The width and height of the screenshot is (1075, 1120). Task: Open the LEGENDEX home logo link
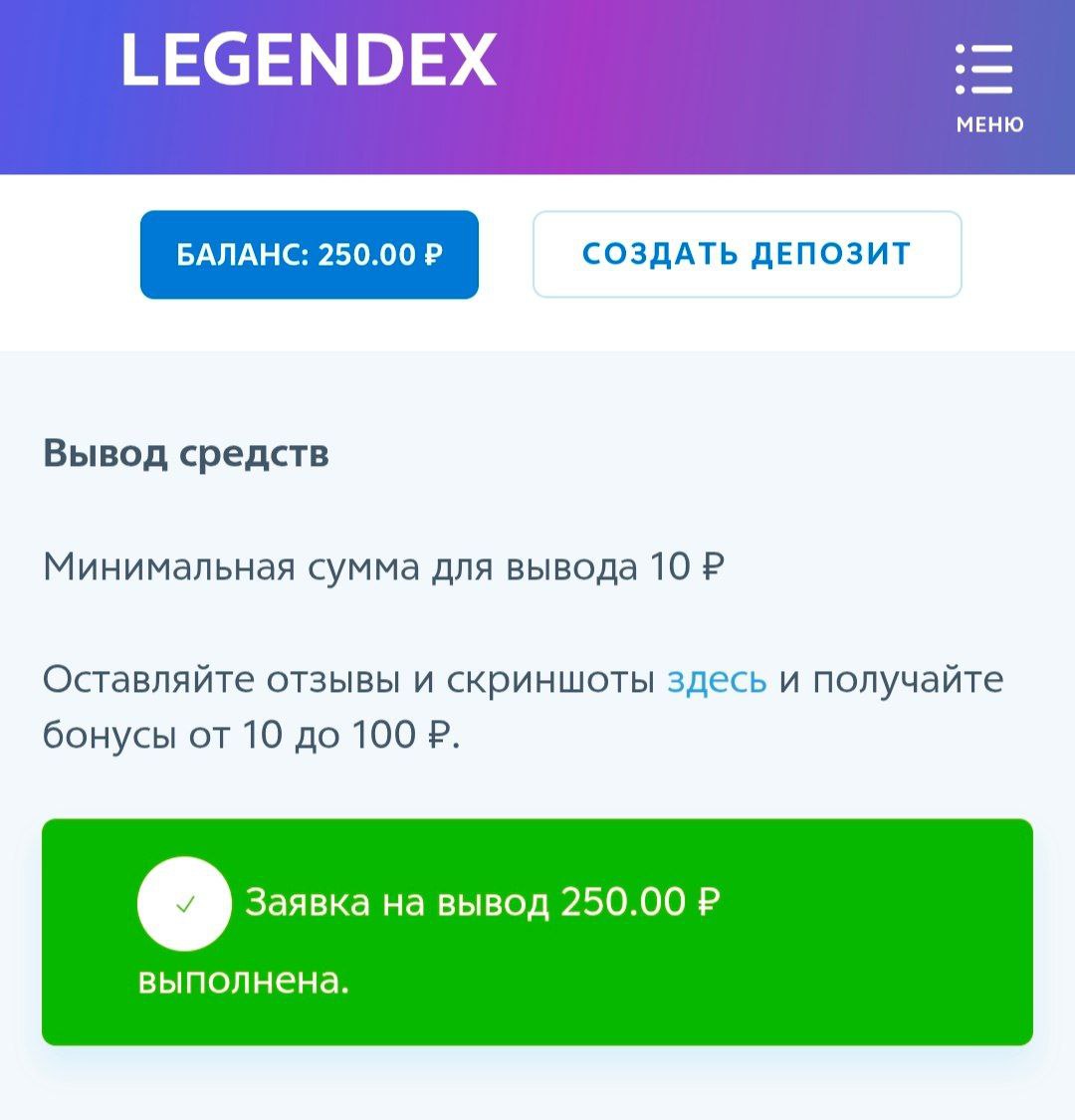309,60
